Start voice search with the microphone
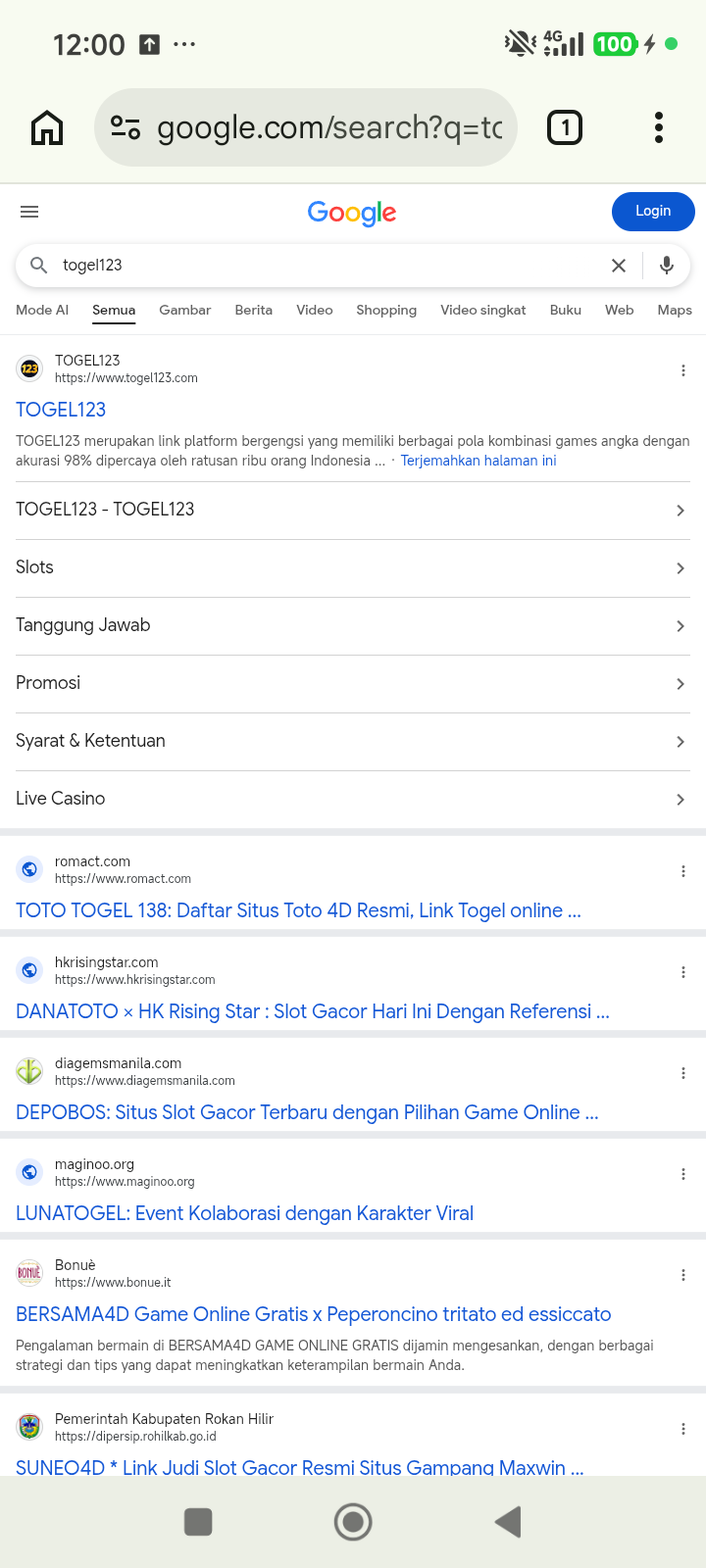 click(x=667, y=266)
